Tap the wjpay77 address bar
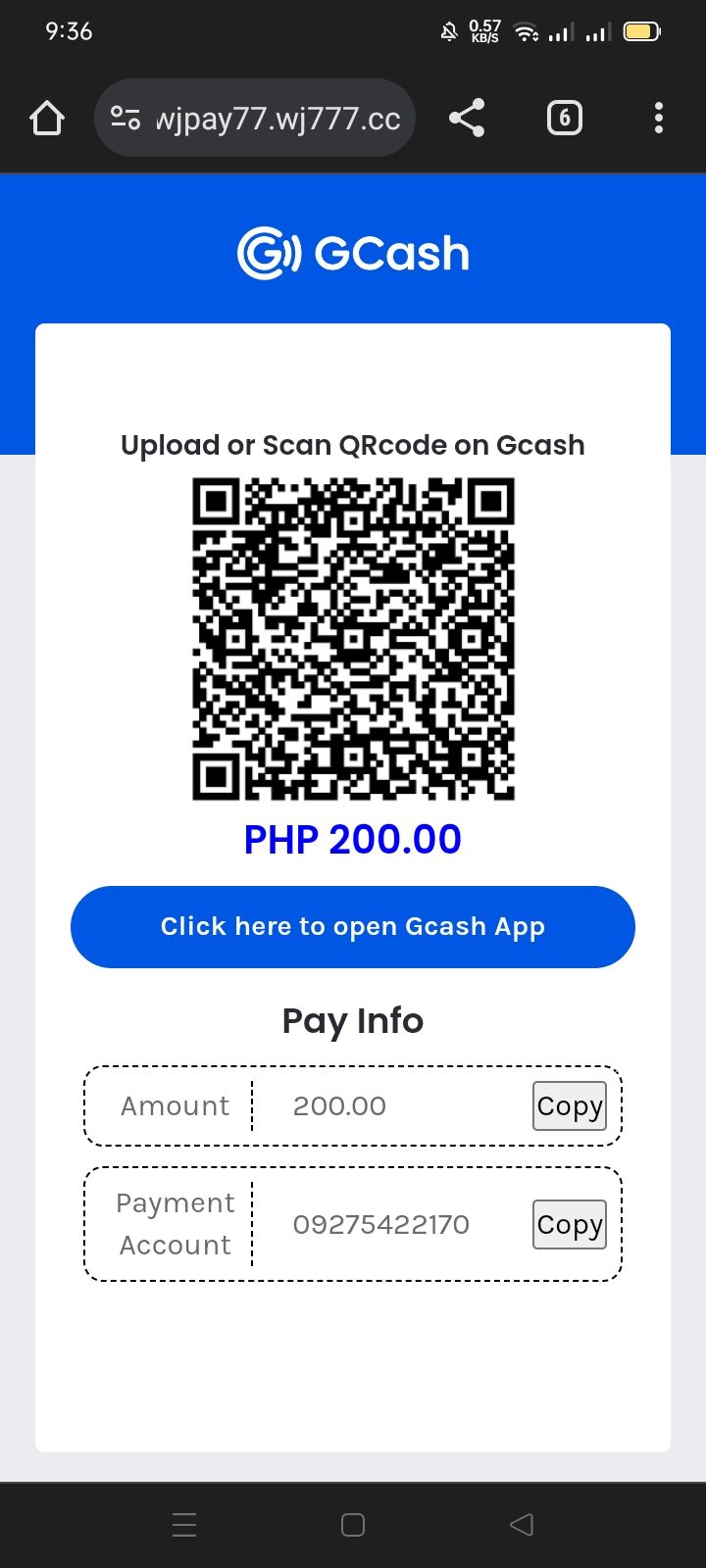The image size is (706, 1568). [x=255, y=119]
